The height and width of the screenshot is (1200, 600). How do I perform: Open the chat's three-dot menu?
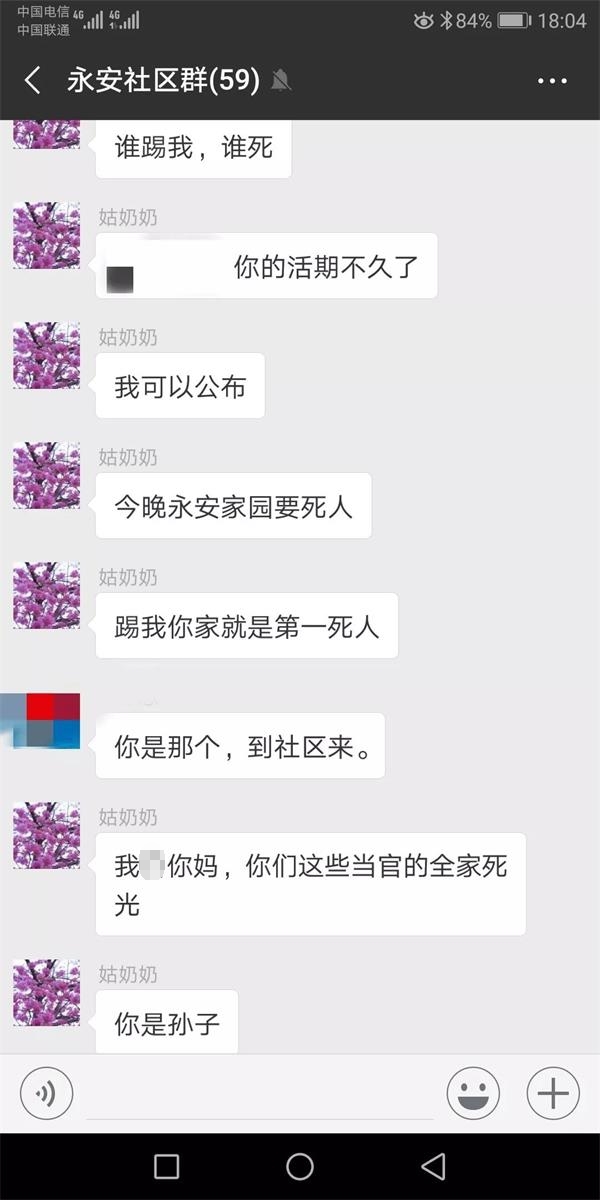pyautogui.click(x=552, y=81)
